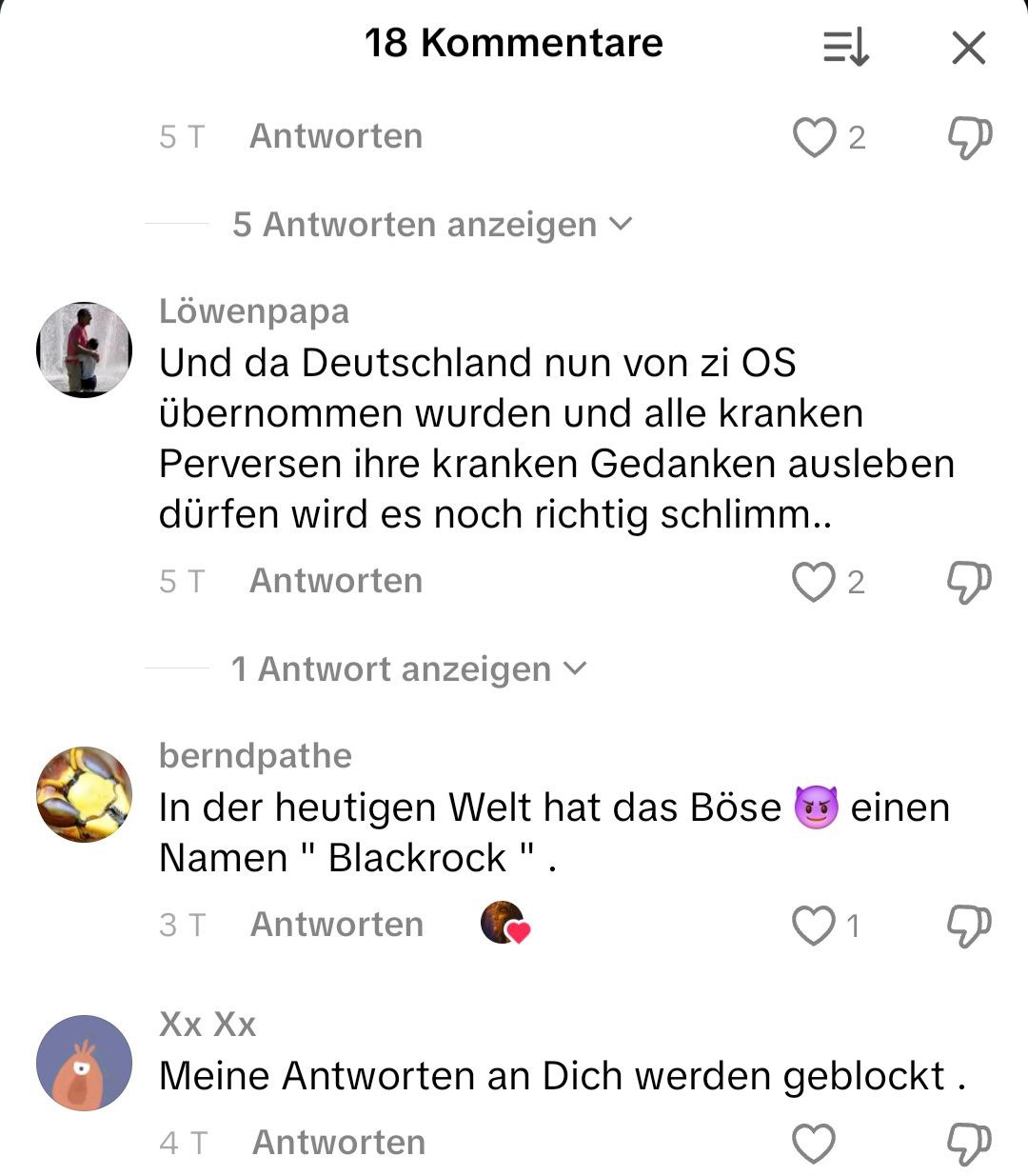Viewport: 1028px width, 1176px height.
Task: Open Löwenpapa's profile picture
Action: pos(84,349)
